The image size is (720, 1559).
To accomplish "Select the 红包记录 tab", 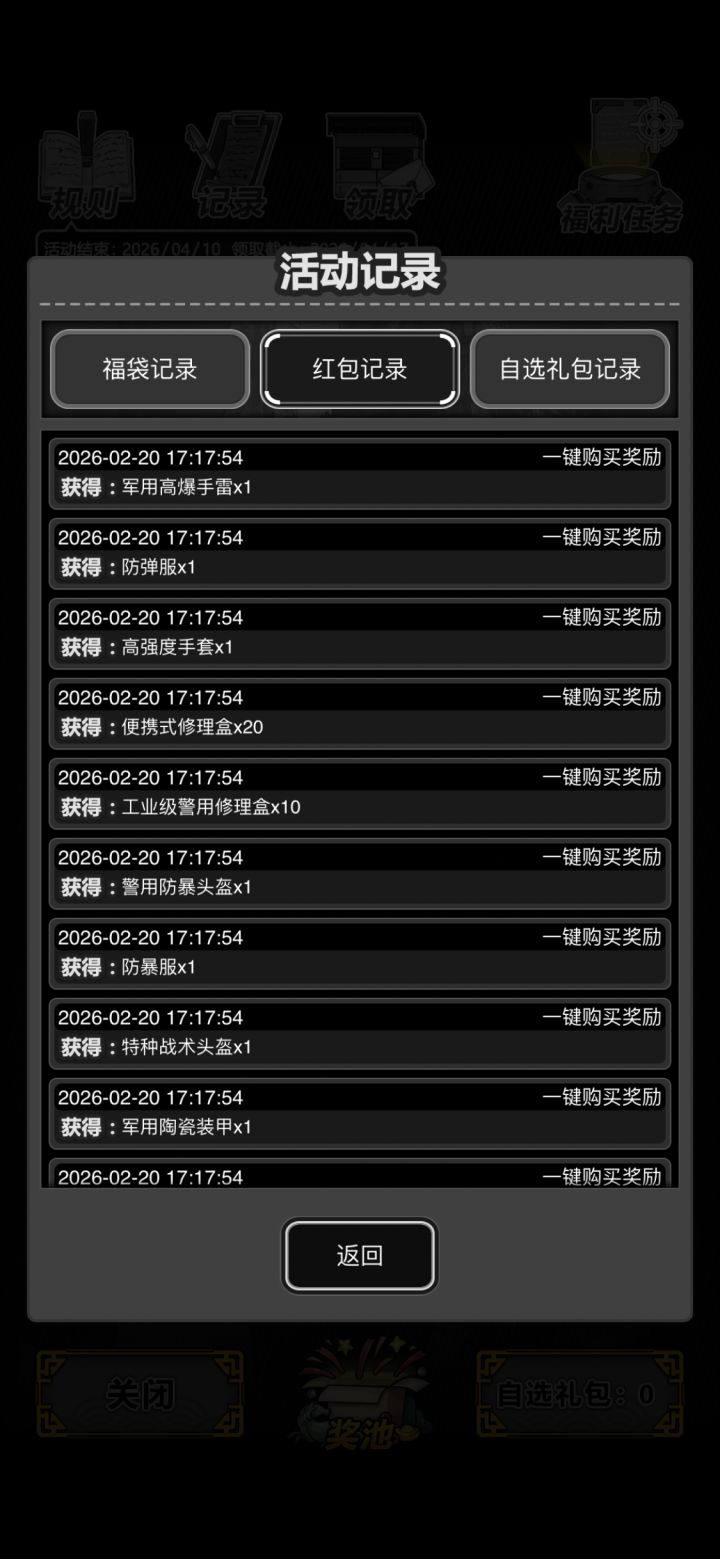I will point(359,369).
